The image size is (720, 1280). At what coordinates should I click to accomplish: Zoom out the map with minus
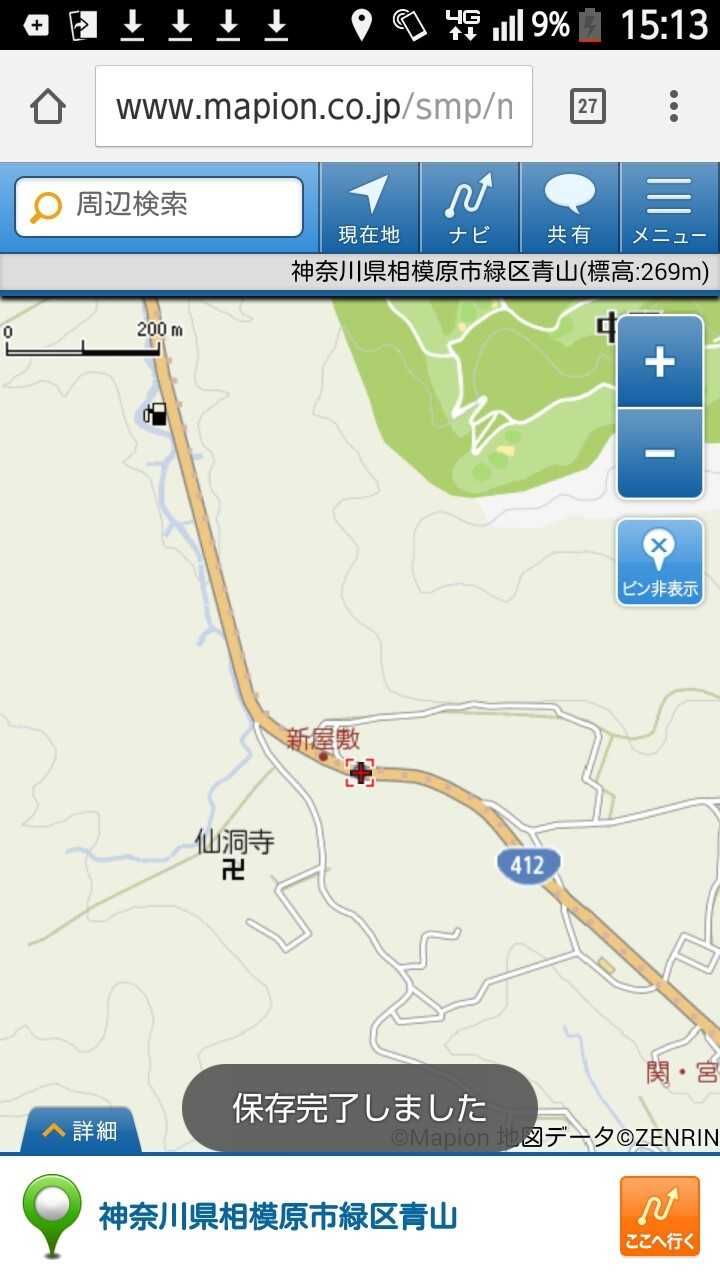point(660,453)
